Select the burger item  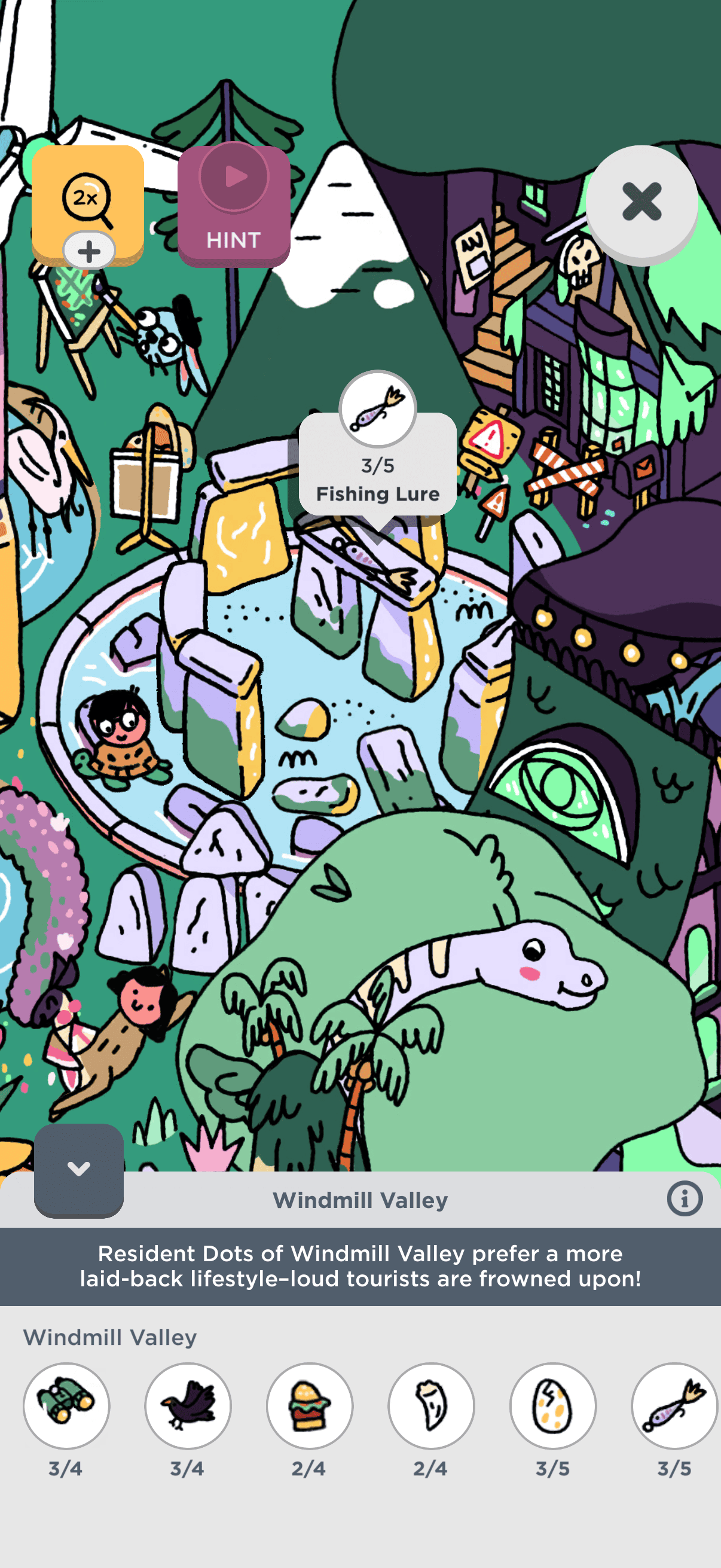(310, 1405)
